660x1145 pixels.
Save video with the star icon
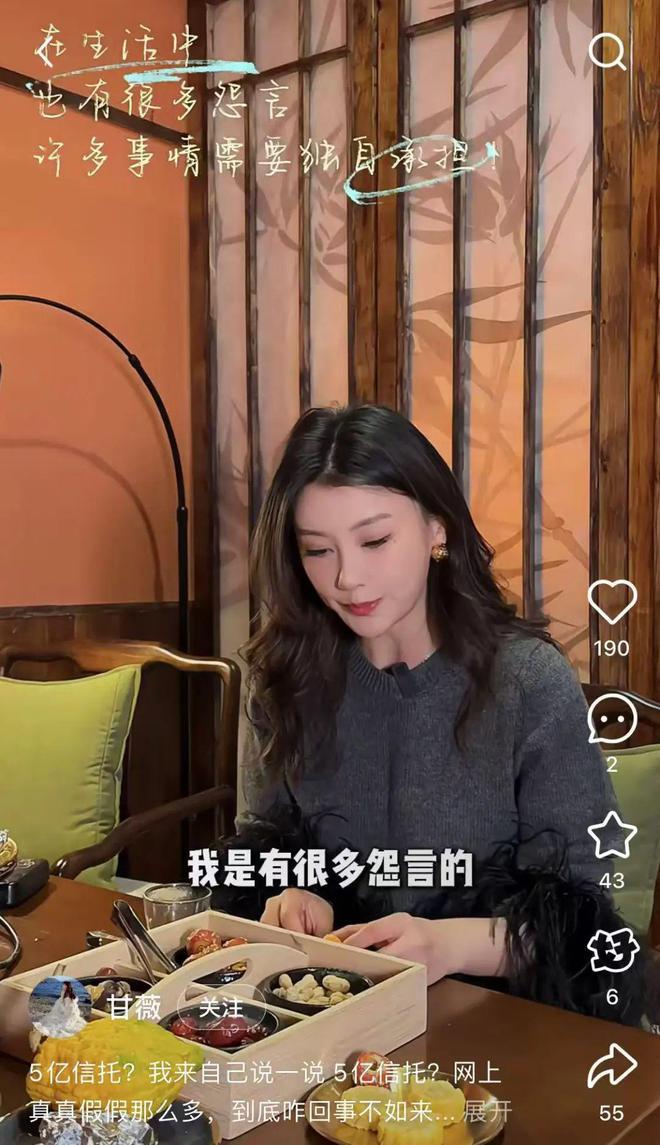612,835
